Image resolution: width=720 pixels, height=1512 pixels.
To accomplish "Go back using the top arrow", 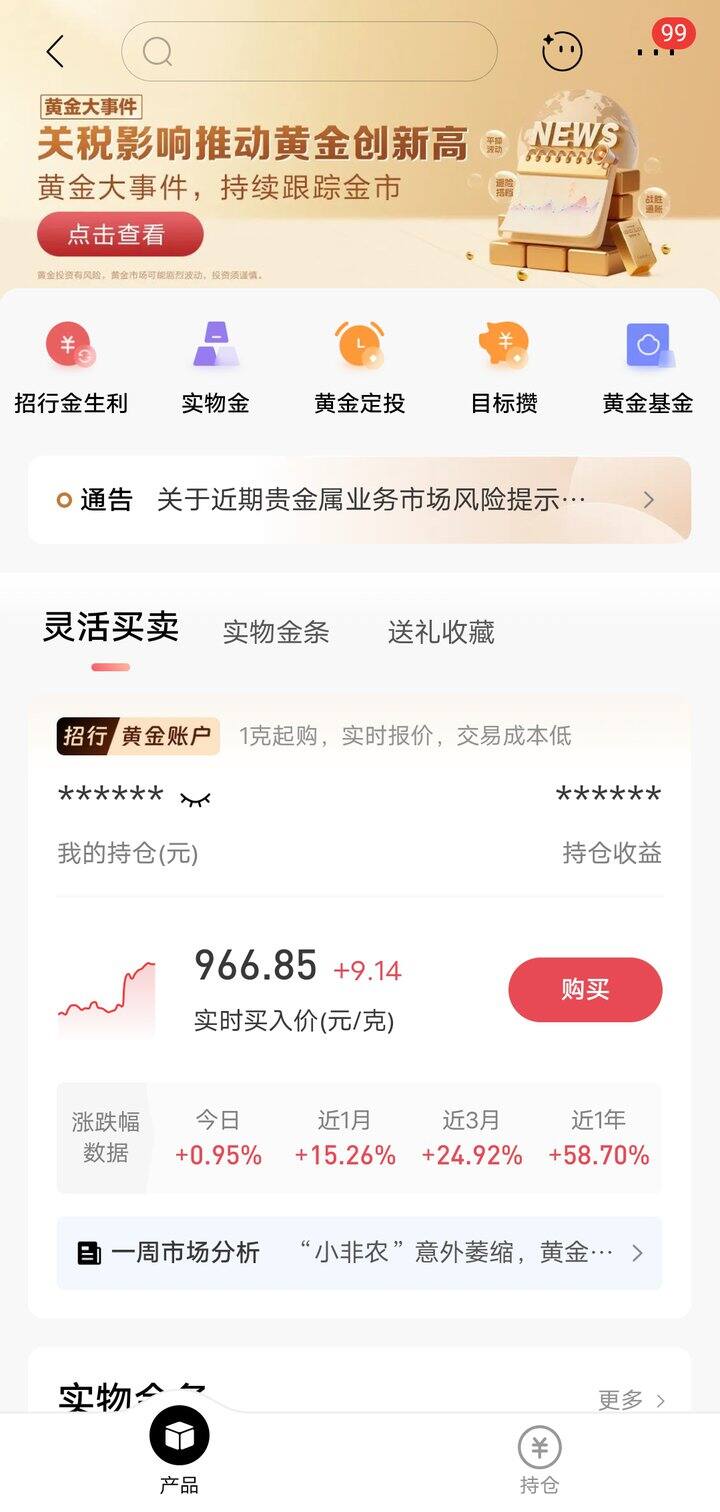I will tap(55, 52).
